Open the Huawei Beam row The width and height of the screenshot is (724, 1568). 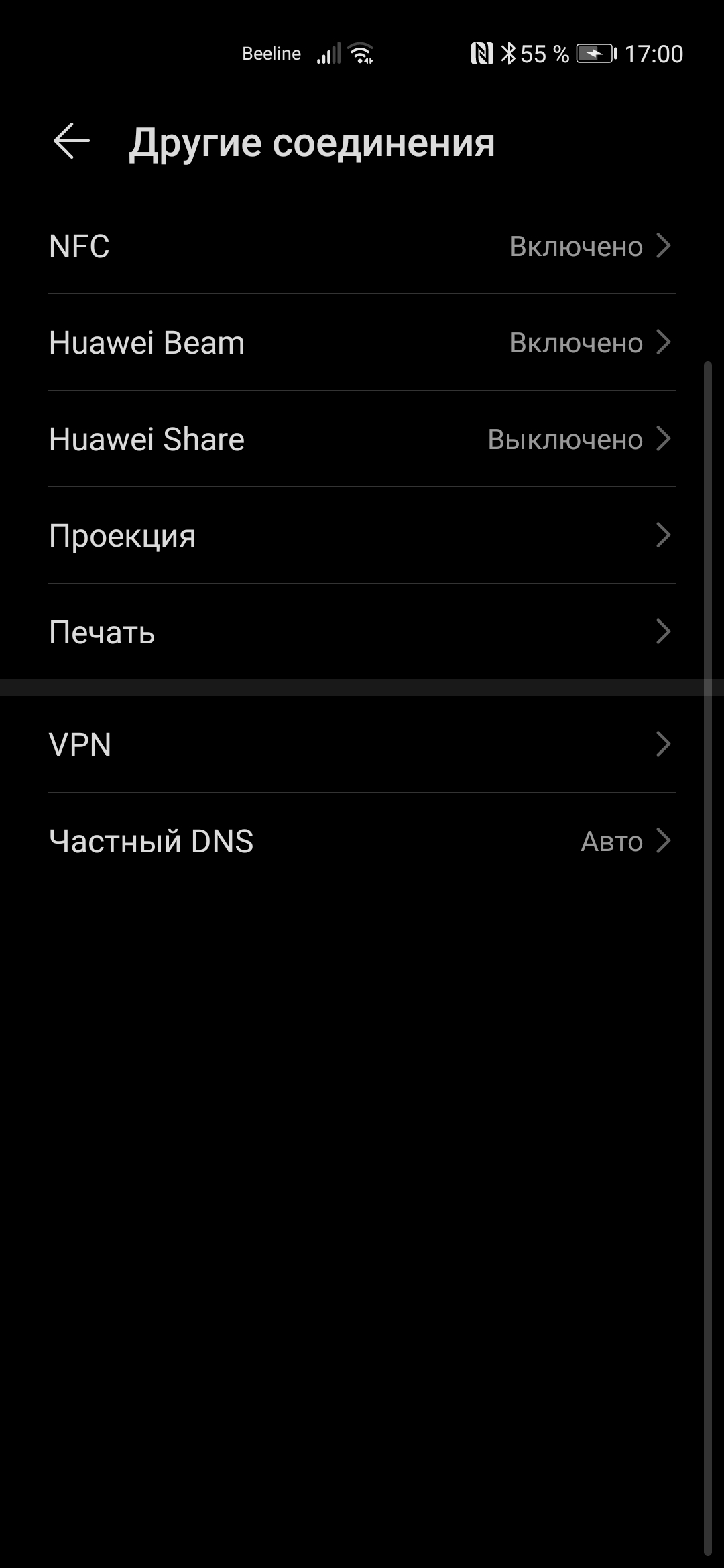362,342
